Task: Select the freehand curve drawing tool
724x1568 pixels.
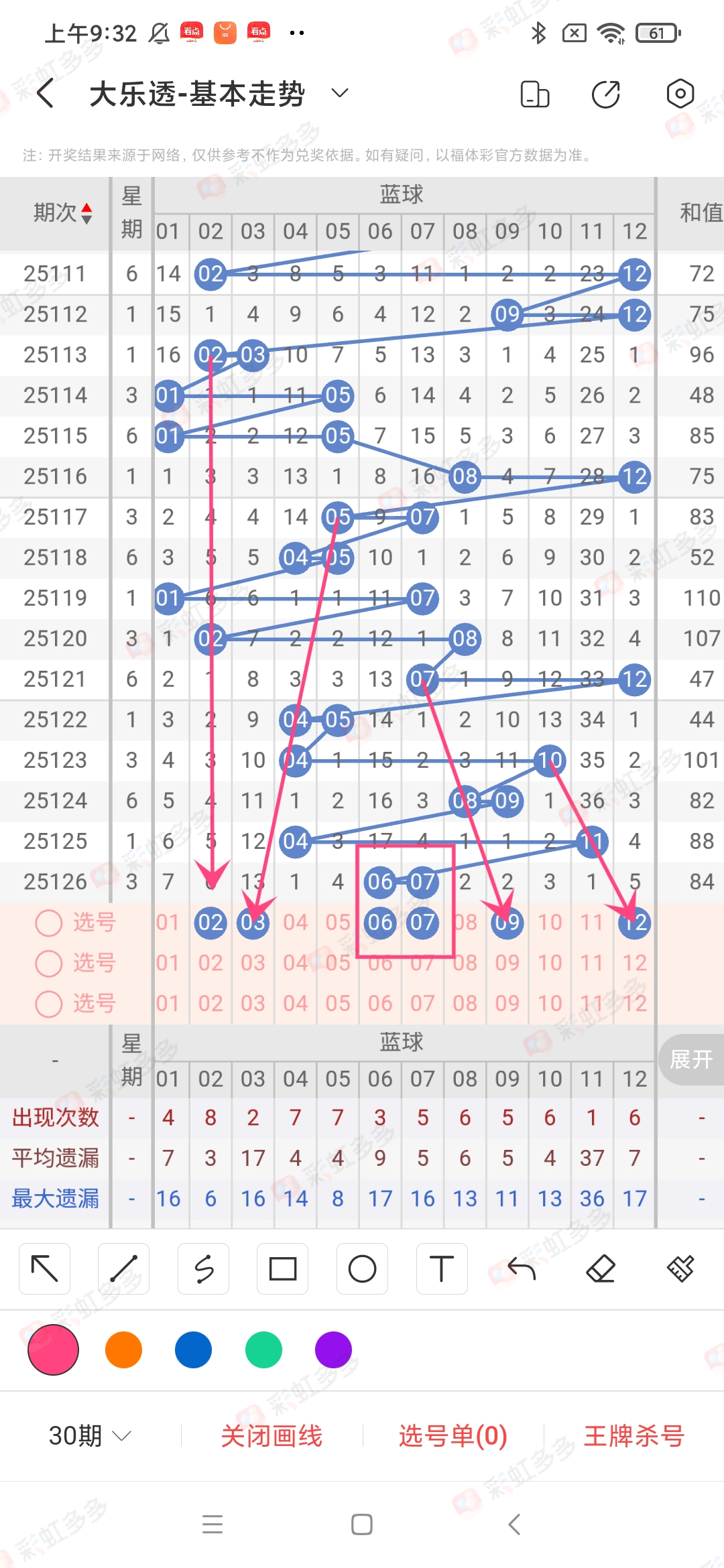Action: click(x=203, y=1268)
